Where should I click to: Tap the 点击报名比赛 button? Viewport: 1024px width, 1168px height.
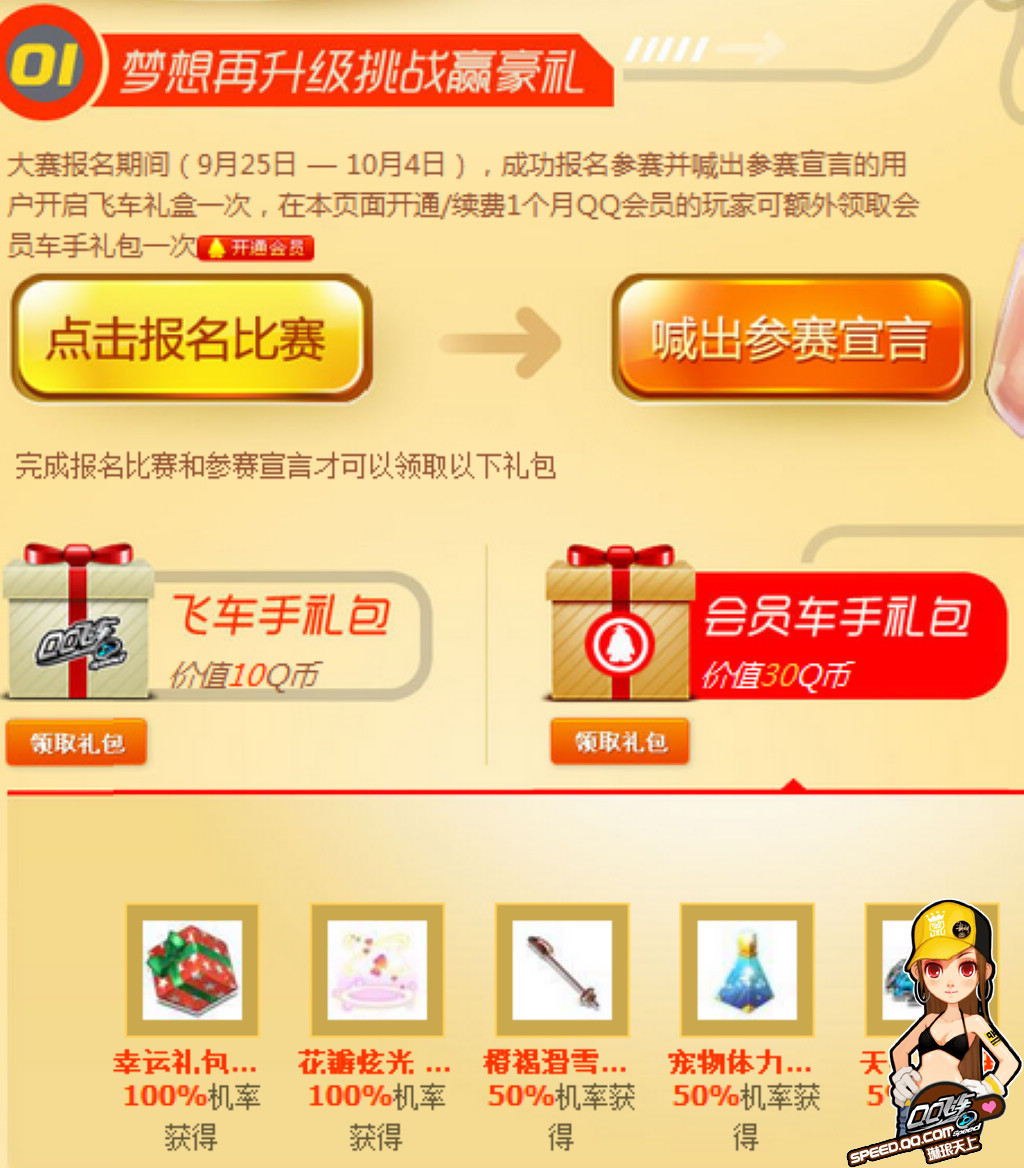[x=188, y=338]
